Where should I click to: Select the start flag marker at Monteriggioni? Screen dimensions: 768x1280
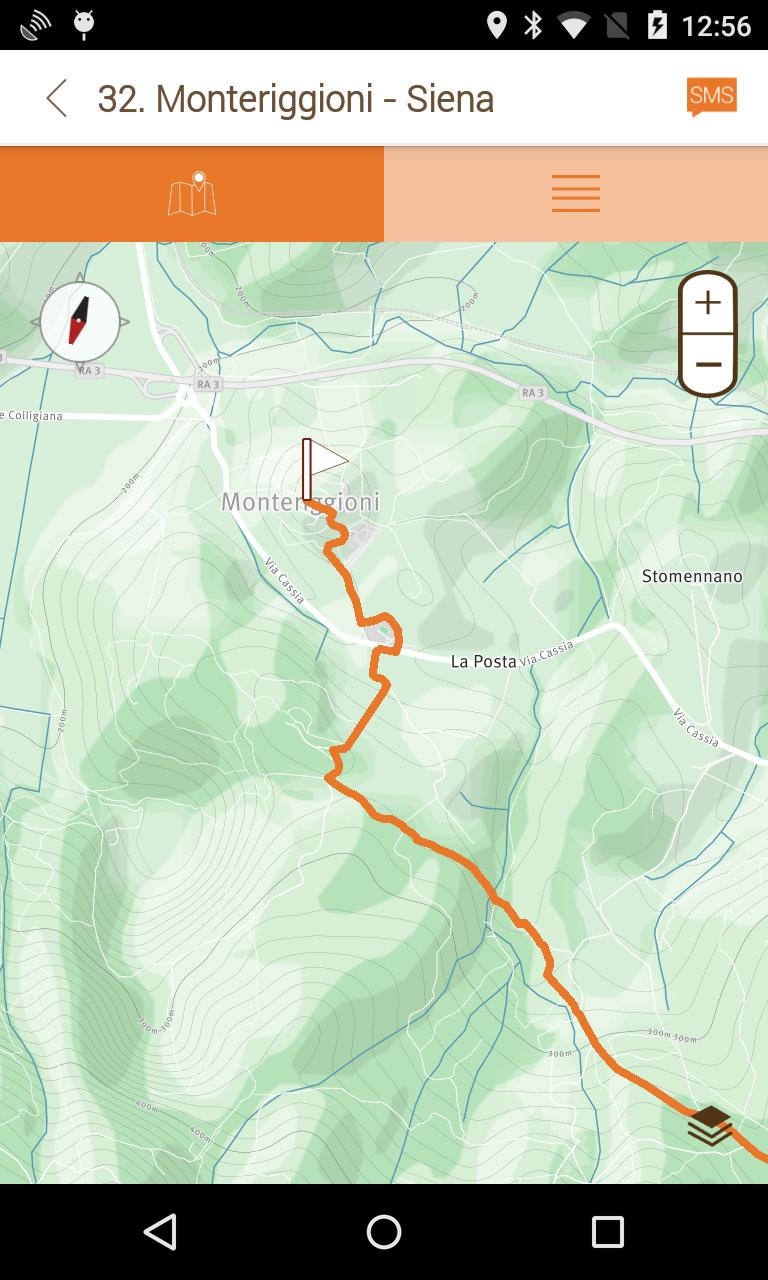322,468
